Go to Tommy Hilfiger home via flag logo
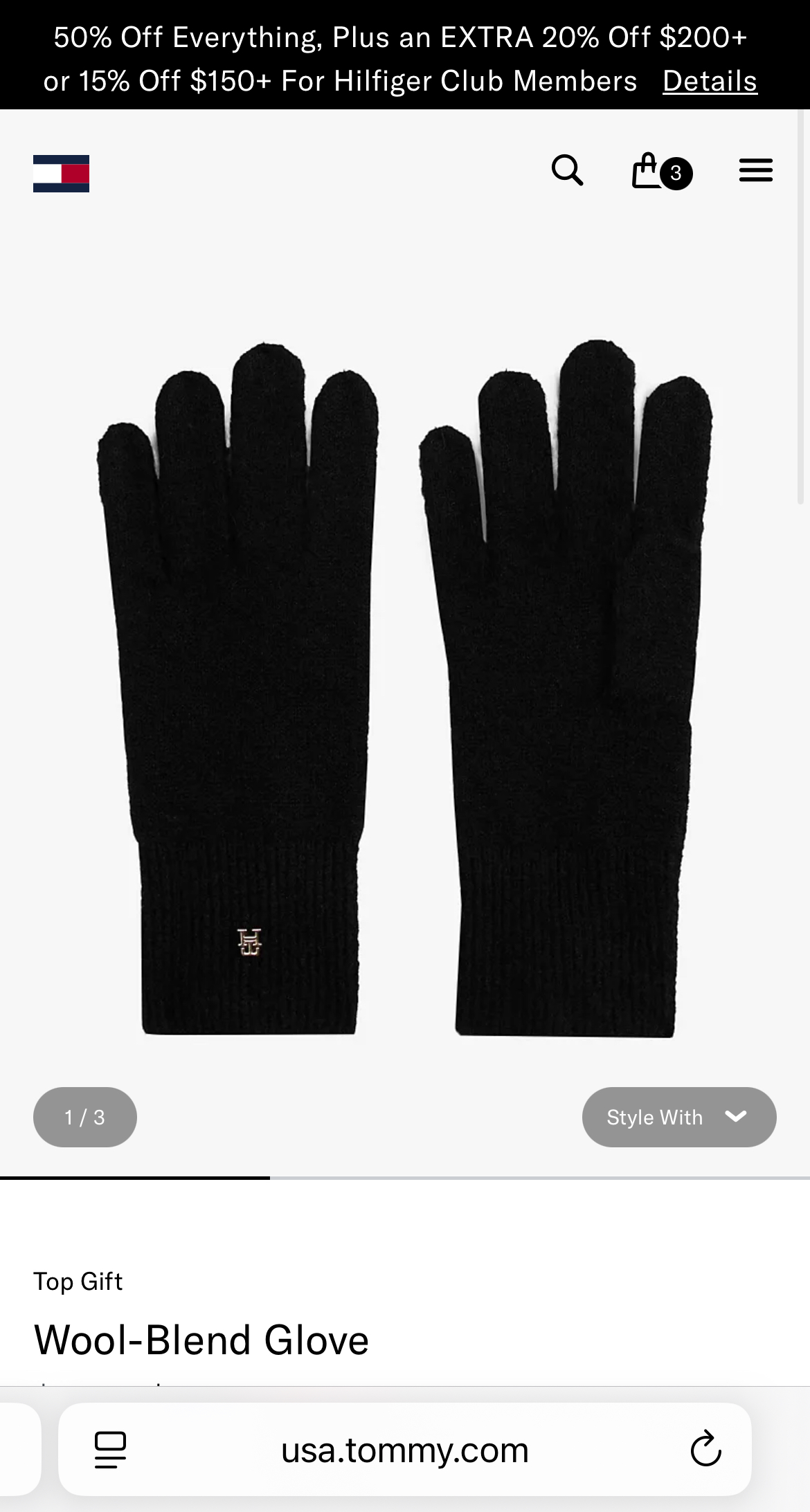 (61, 174)
